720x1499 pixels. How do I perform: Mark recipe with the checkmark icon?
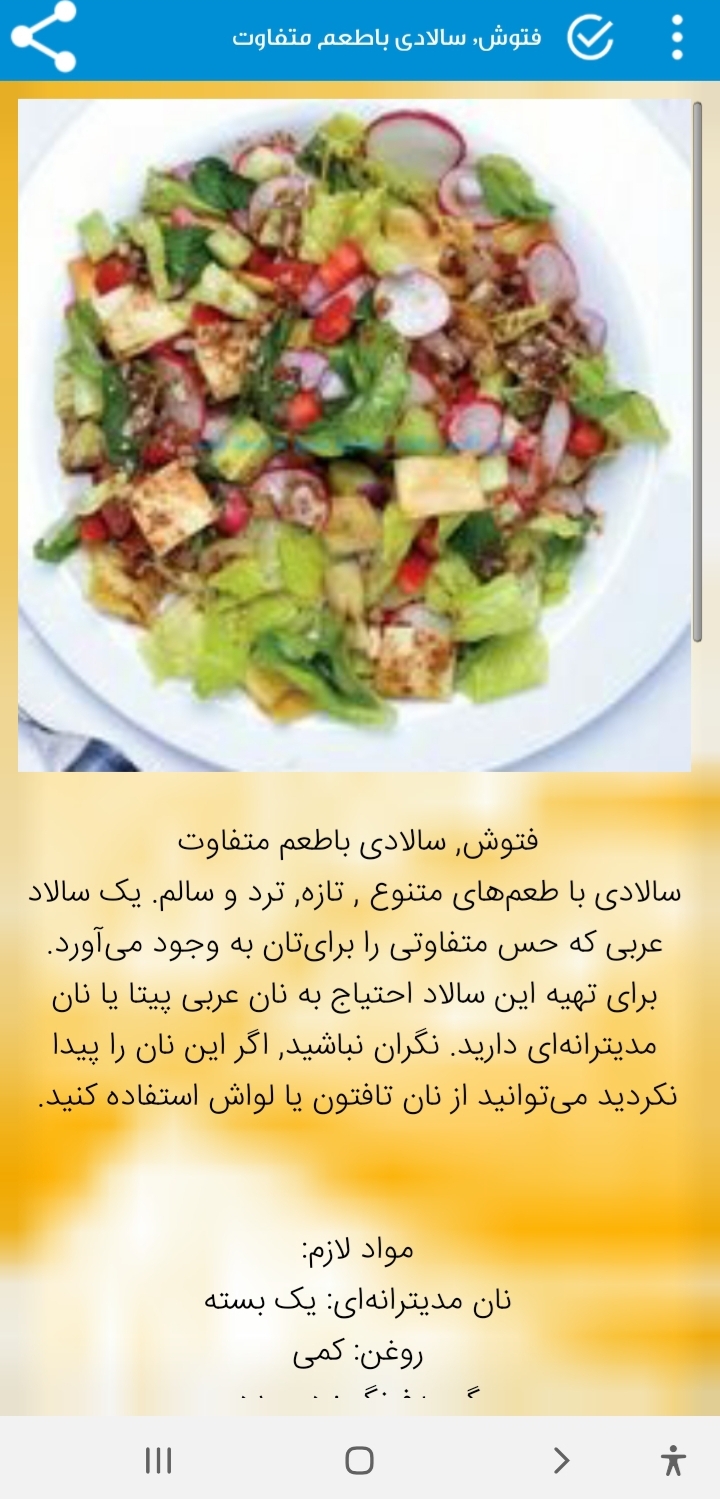590,38
